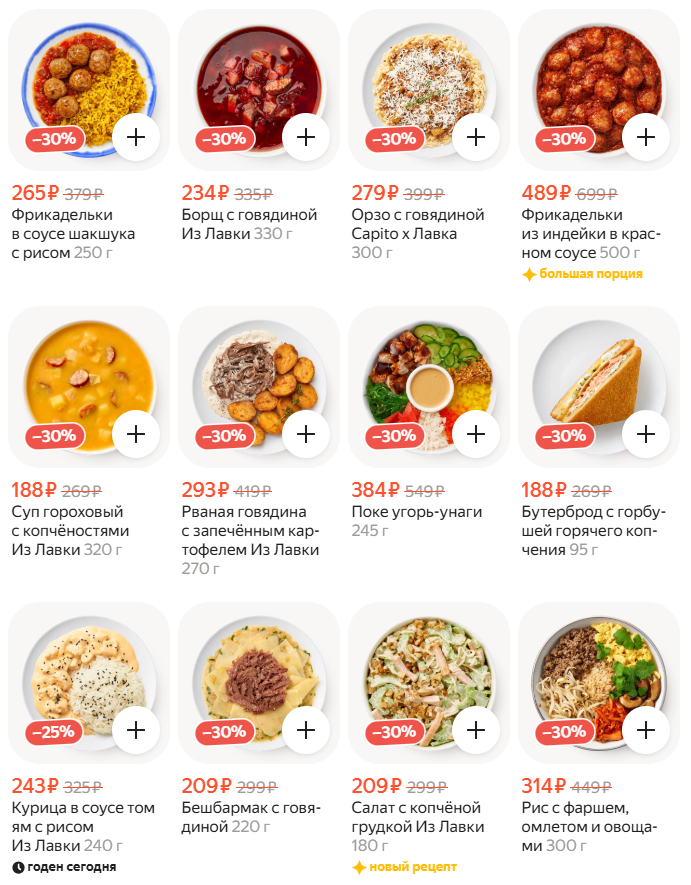Add Курица в соусе том ям to cart
Image resolution: width=691 pixels, height=885 pixels.
pyautogui.click(x=136, y=730)
